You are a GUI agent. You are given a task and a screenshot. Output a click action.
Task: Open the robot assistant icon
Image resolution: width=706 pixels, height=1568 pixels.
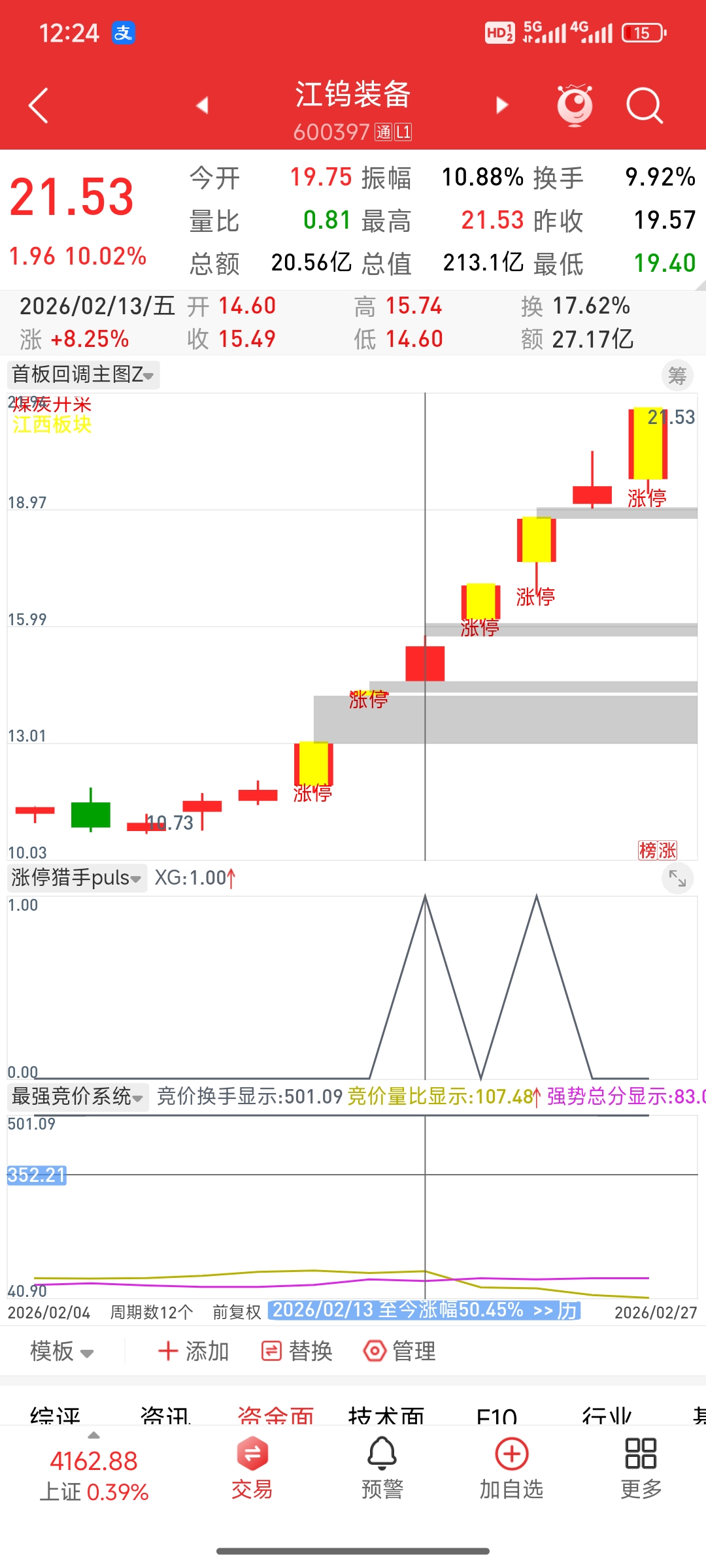[x=575, y=105]
